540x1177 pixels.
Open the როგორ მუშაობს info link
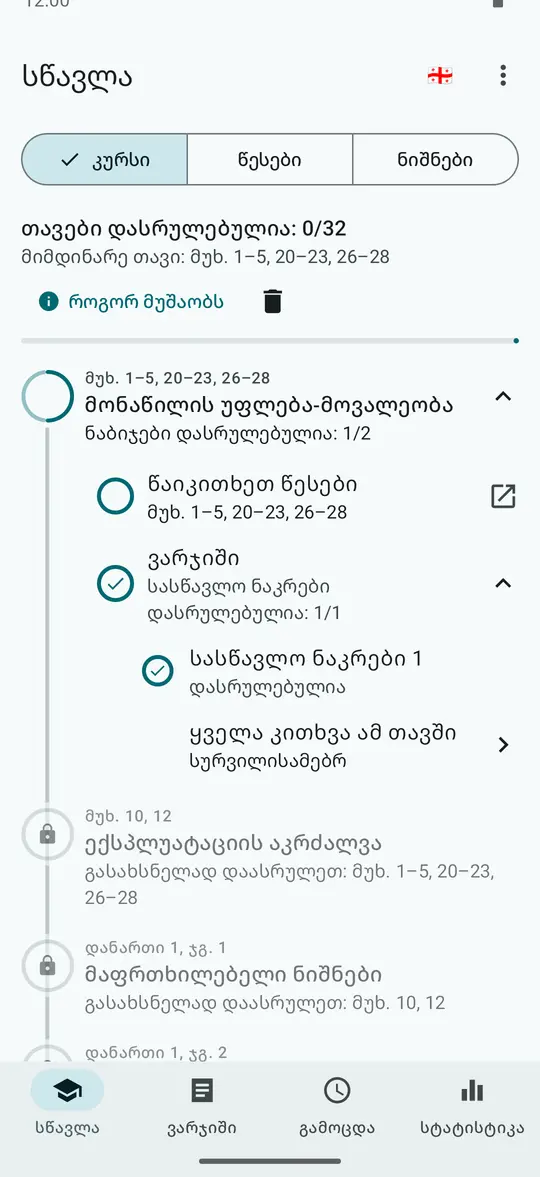pos(131,302)
